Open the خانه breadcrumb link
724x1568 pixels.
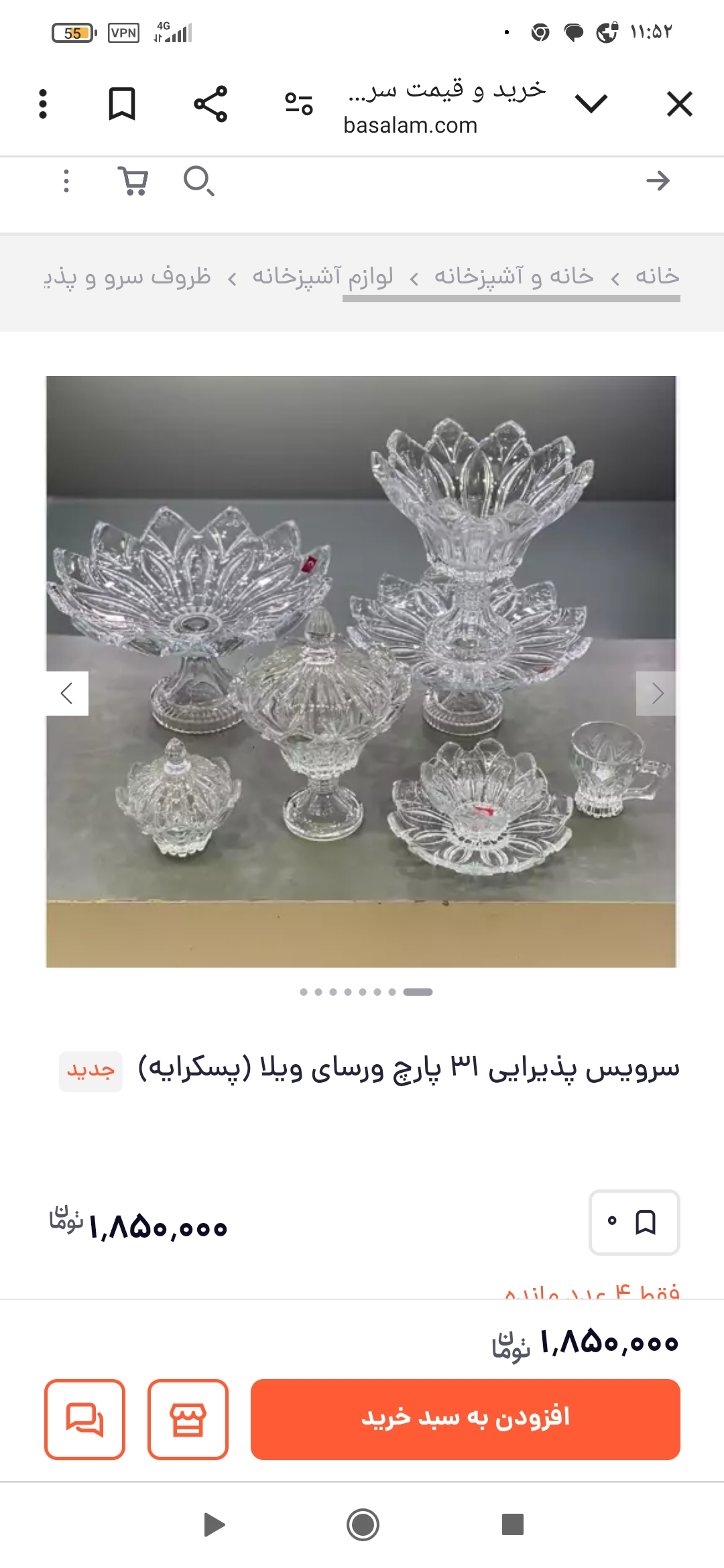click(657, 276)
